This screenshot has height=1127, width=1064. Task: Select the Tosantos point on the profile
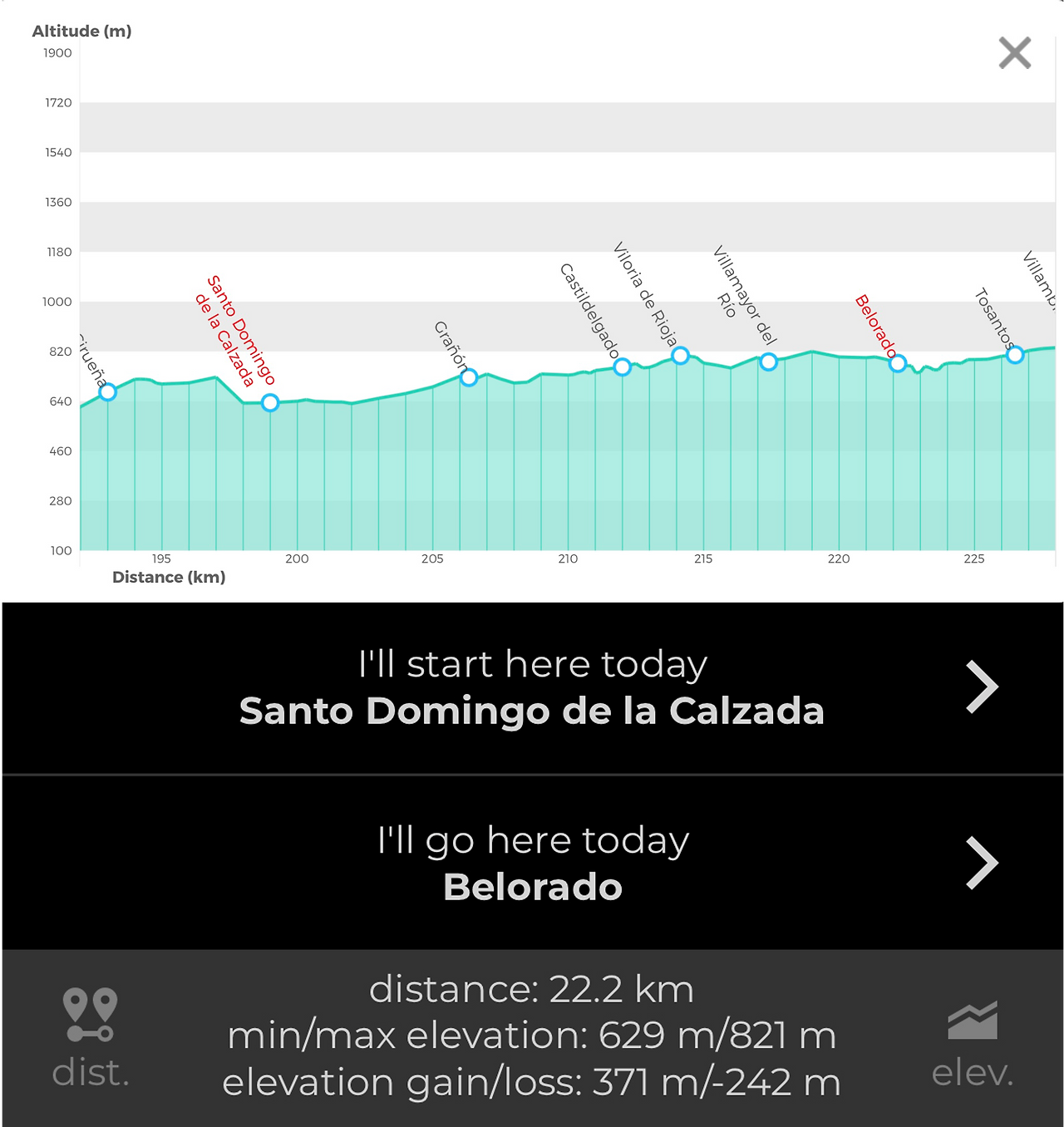point(1015,355)
